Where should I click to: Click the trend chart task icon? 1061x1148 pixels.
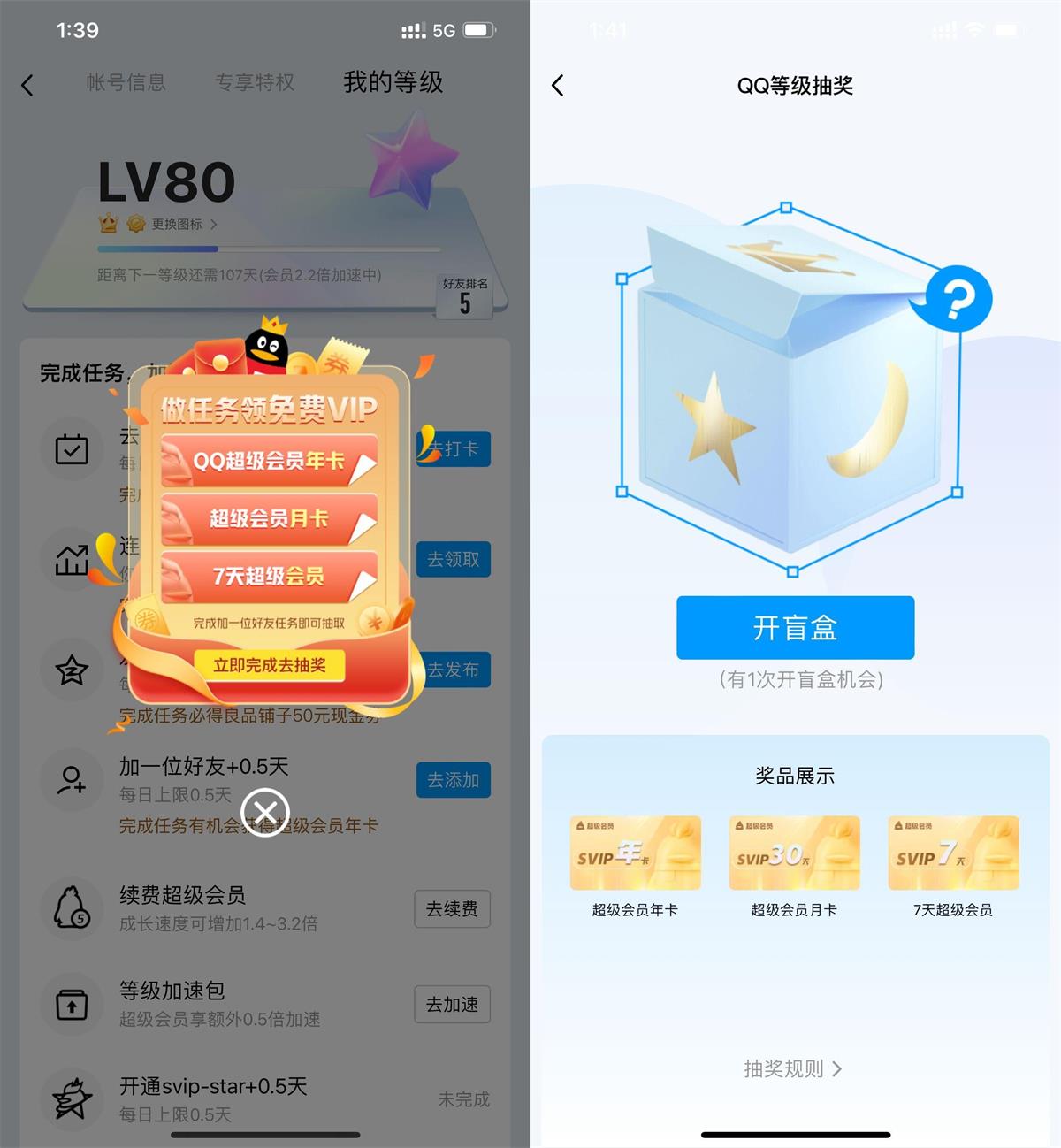[x=72, y=559]
